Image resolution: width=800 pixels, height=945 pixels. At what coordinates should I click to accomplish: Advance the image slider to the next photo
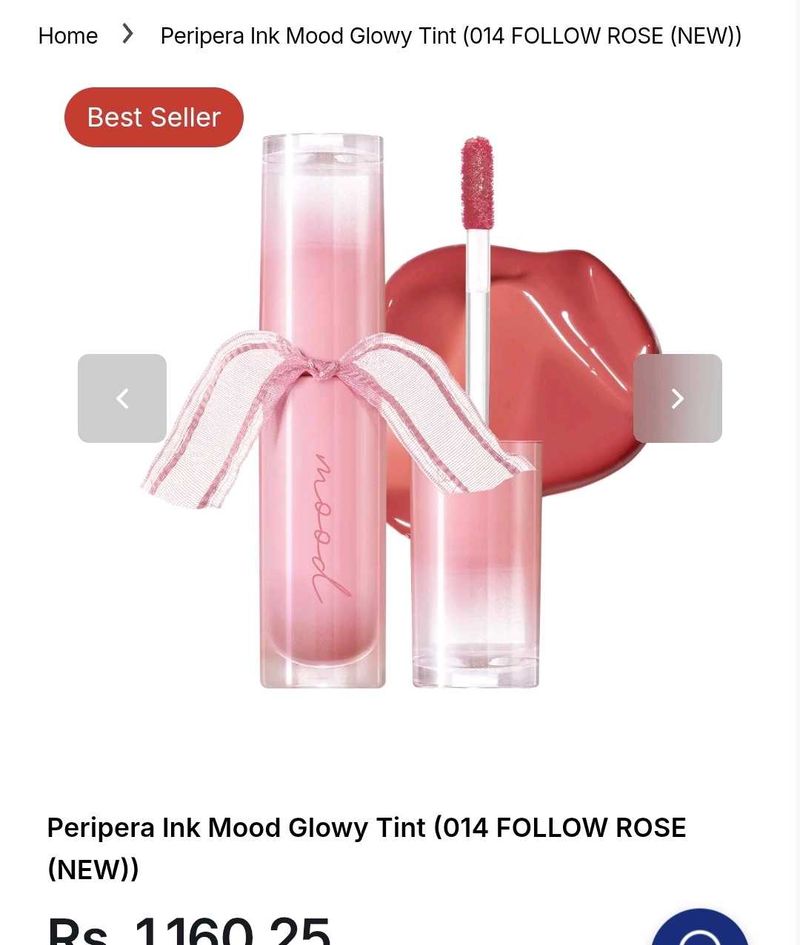coord(678,398)
